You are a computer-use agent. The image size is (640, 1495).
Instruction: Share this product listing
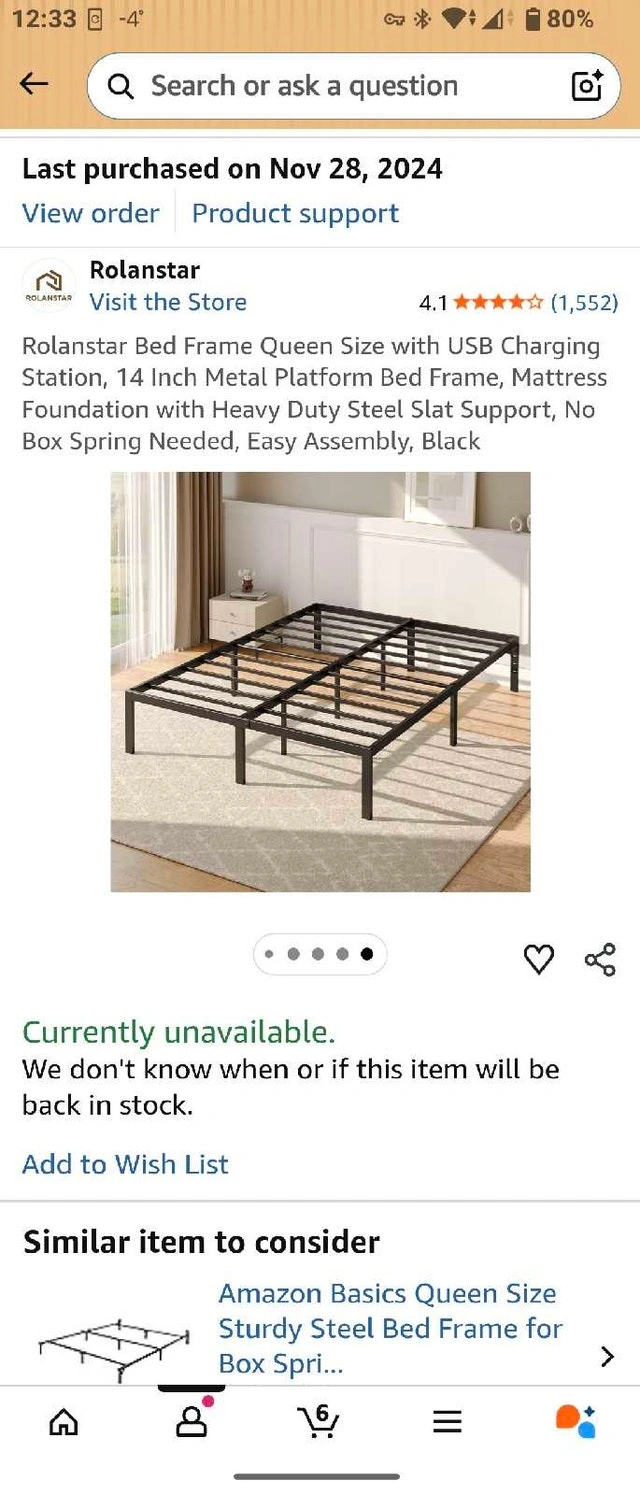[600, 960]
